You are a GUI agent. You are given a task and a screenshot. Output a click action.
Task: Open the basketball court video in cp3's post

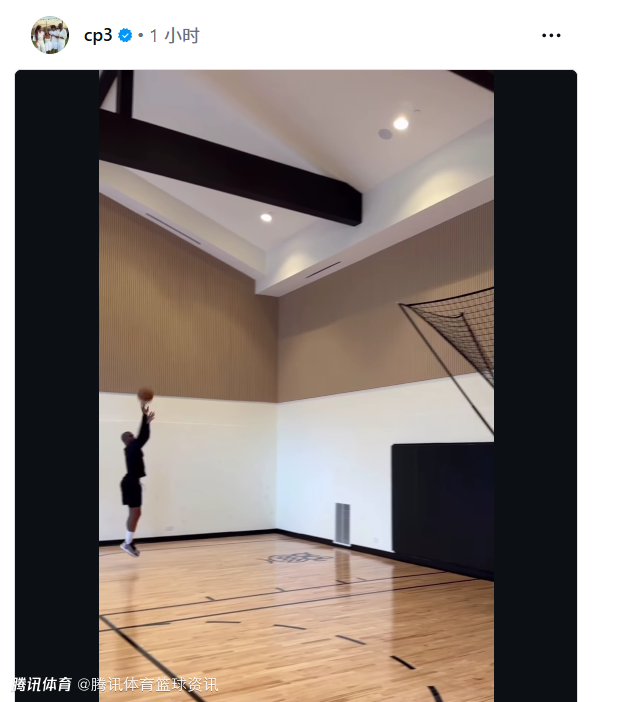296,385
